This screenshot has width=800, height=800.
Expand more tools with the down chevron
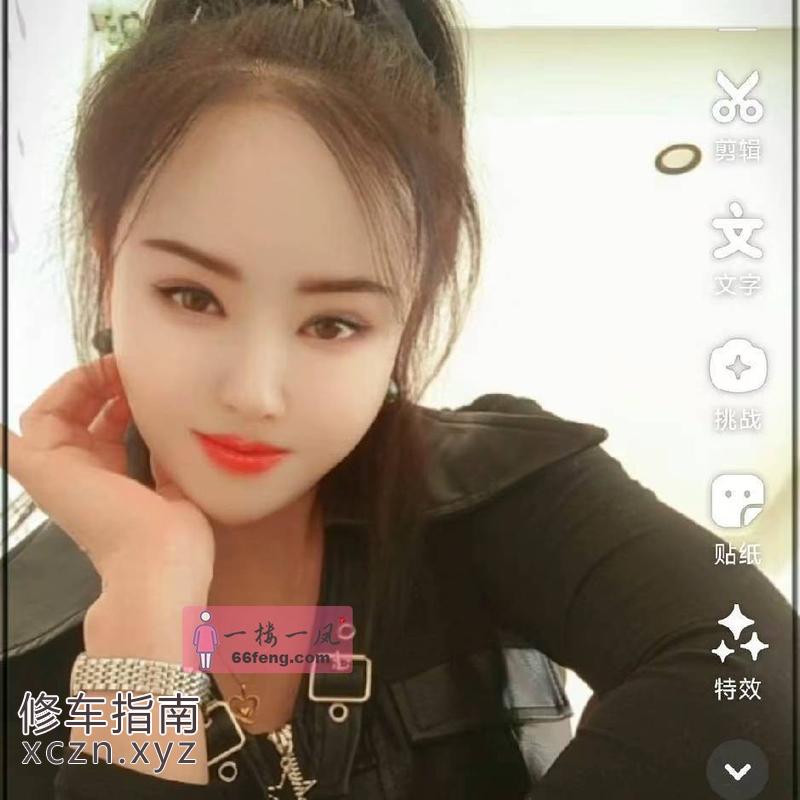click(737, 770)
